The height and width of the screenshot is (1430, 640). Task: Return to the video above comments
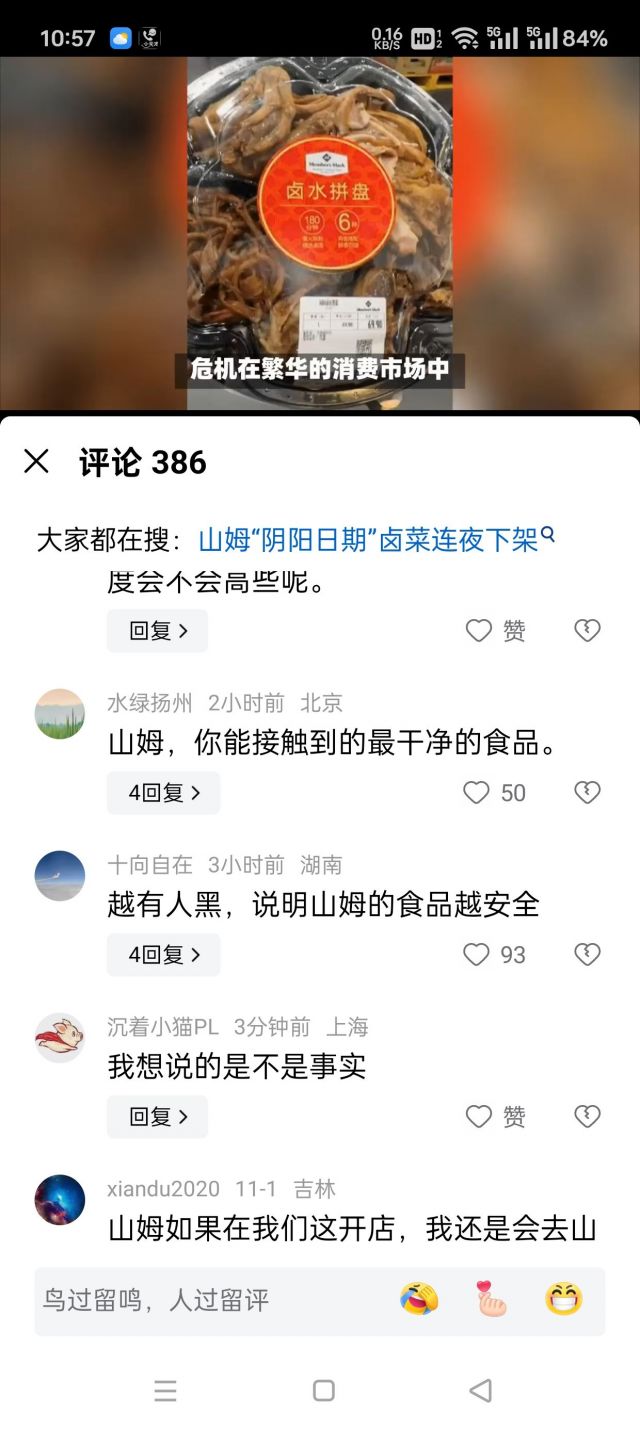(320, 230)
